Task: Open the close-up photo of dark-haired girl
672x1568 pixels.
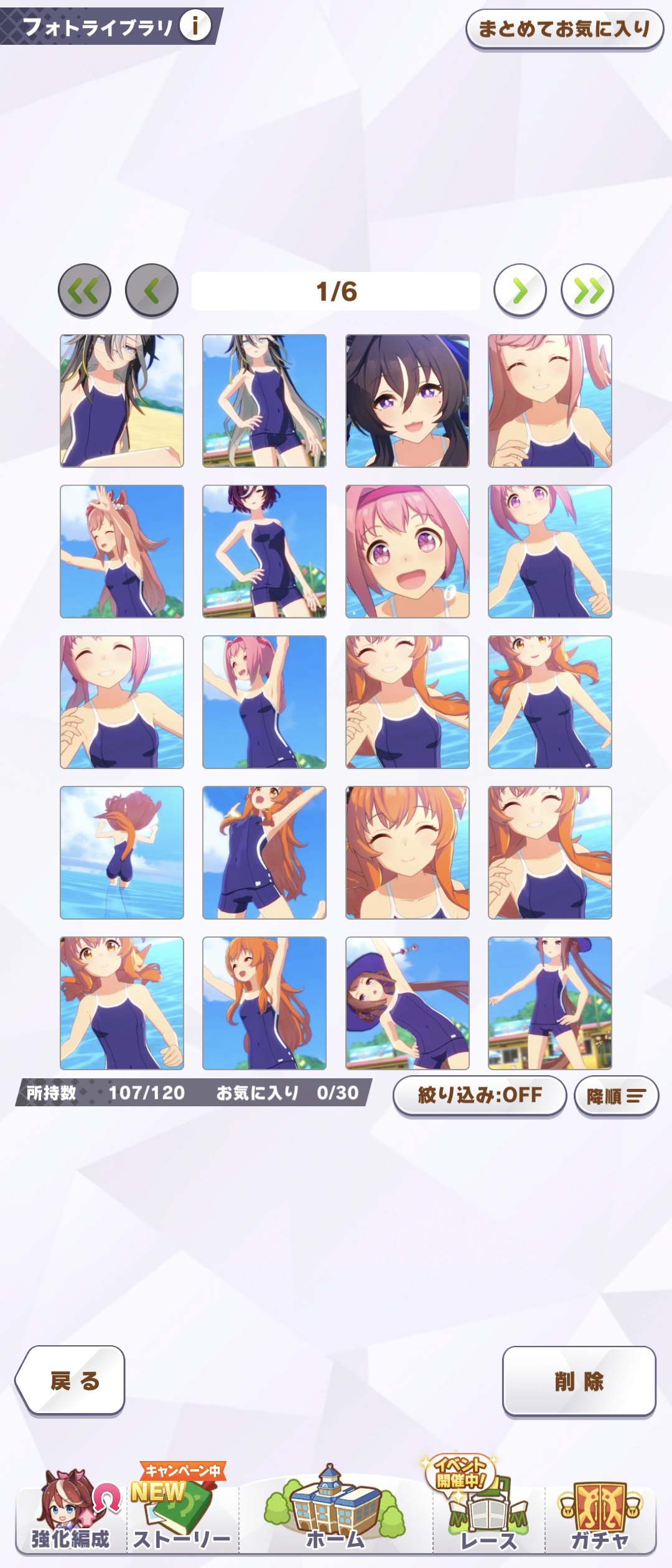Action: pos(408,401)
